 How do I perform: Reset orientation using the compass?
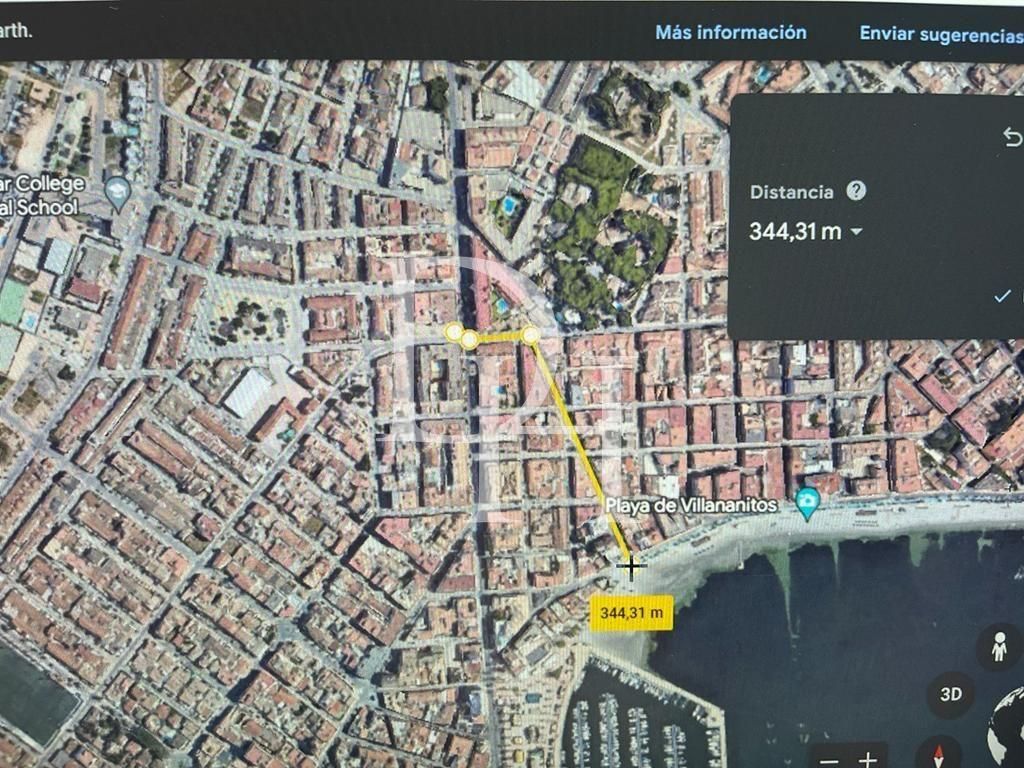tap(938, 754)
